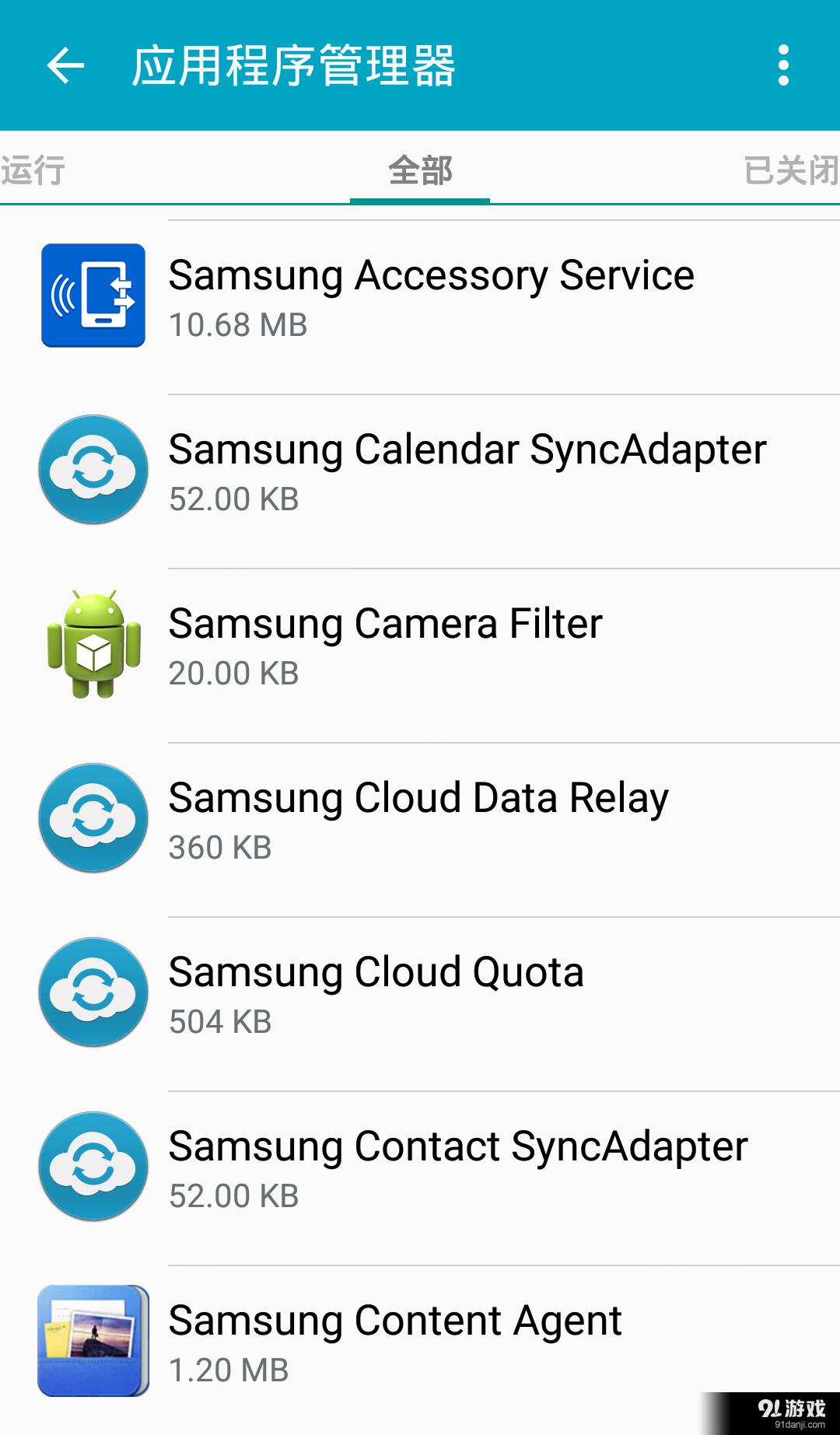840x1435 pixels.
Task: Tap the Samsung Calendar SyncAdapter cloud icon
Action: (x=93, y=469)
